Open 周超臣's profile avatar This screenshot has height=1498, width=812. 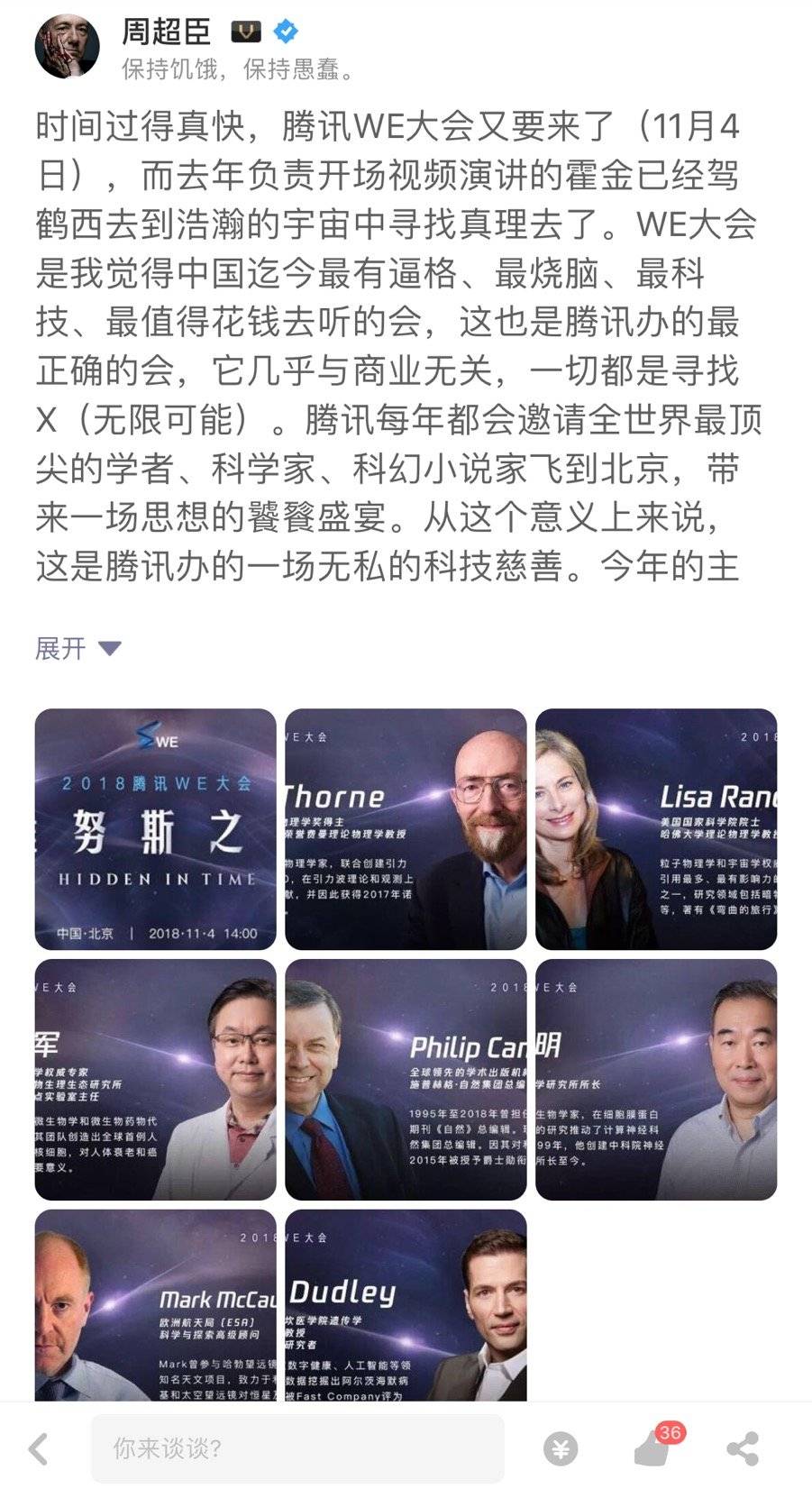[x=66, y=46]
